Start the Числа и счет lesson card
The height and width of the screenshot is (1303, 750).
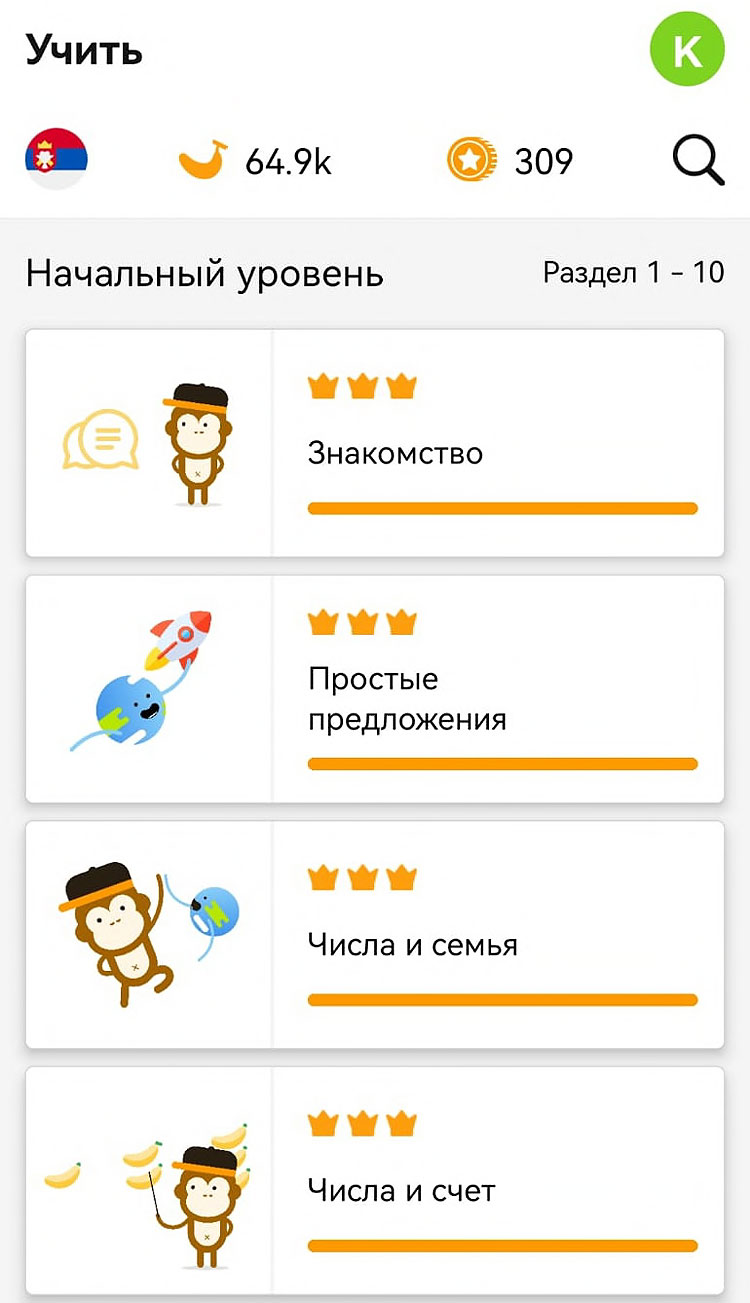pyautogui.click(x=375, y=1181)
